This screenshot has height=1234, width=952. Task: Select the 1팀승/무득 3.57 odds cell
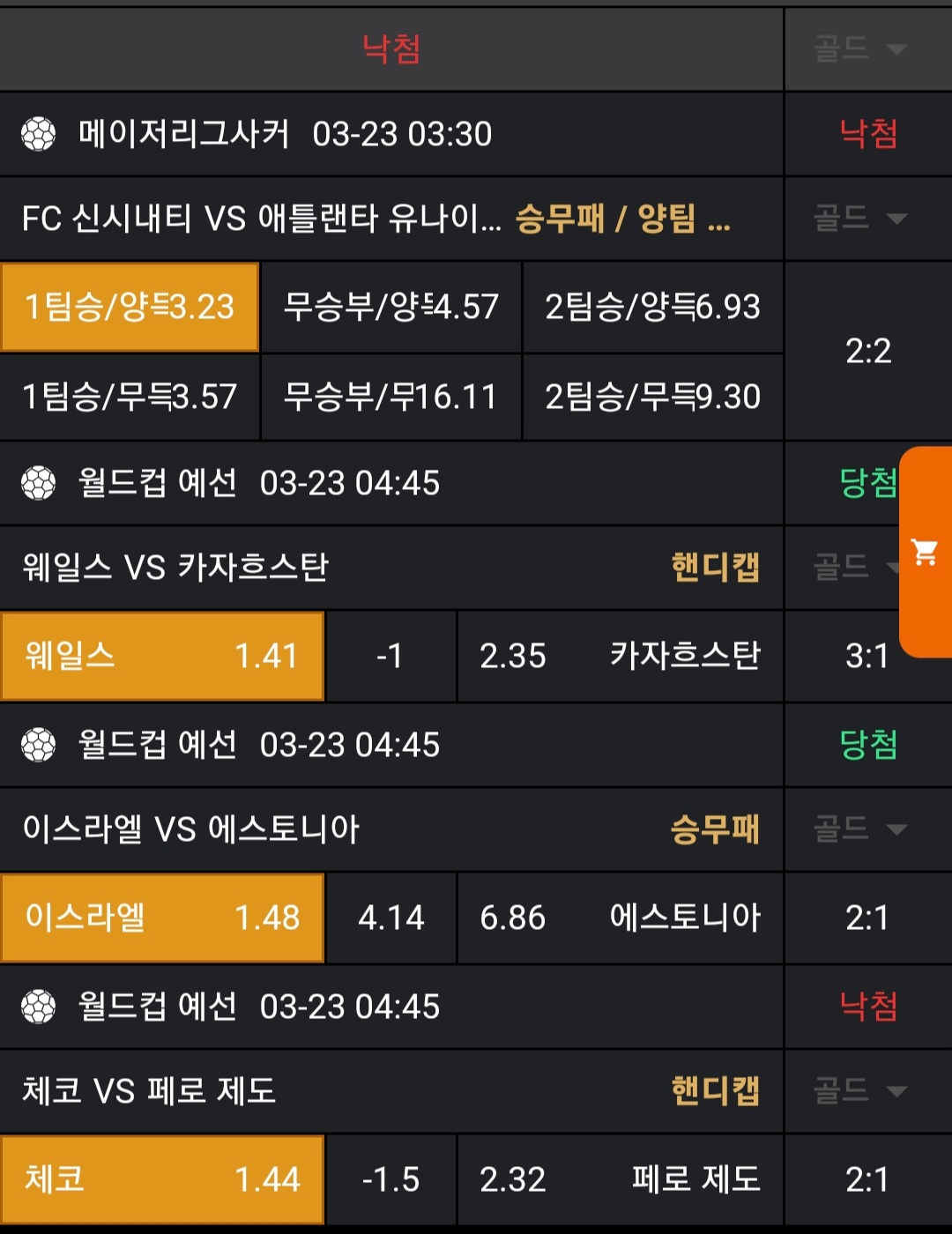(x=130, y=397)
